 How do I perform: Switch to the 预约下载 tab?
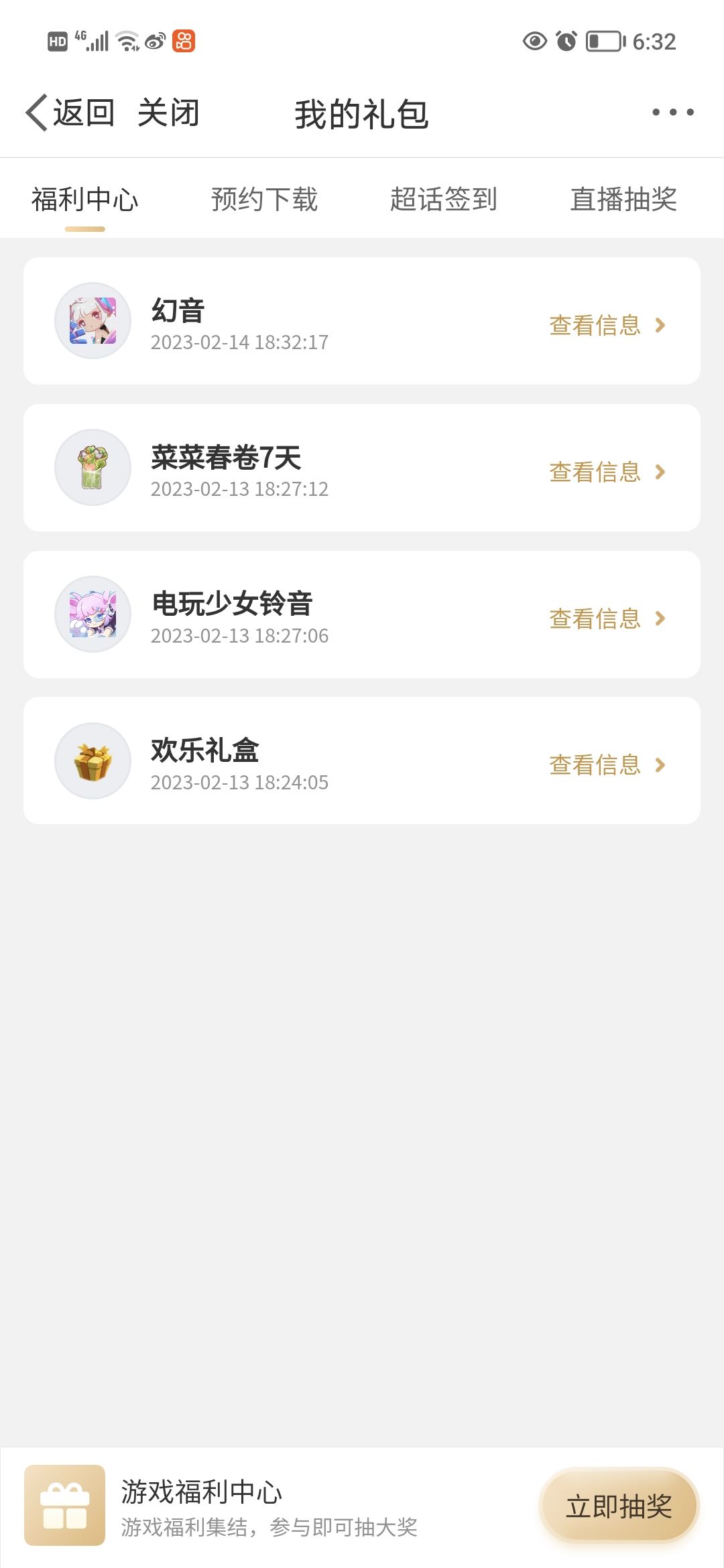264,200
